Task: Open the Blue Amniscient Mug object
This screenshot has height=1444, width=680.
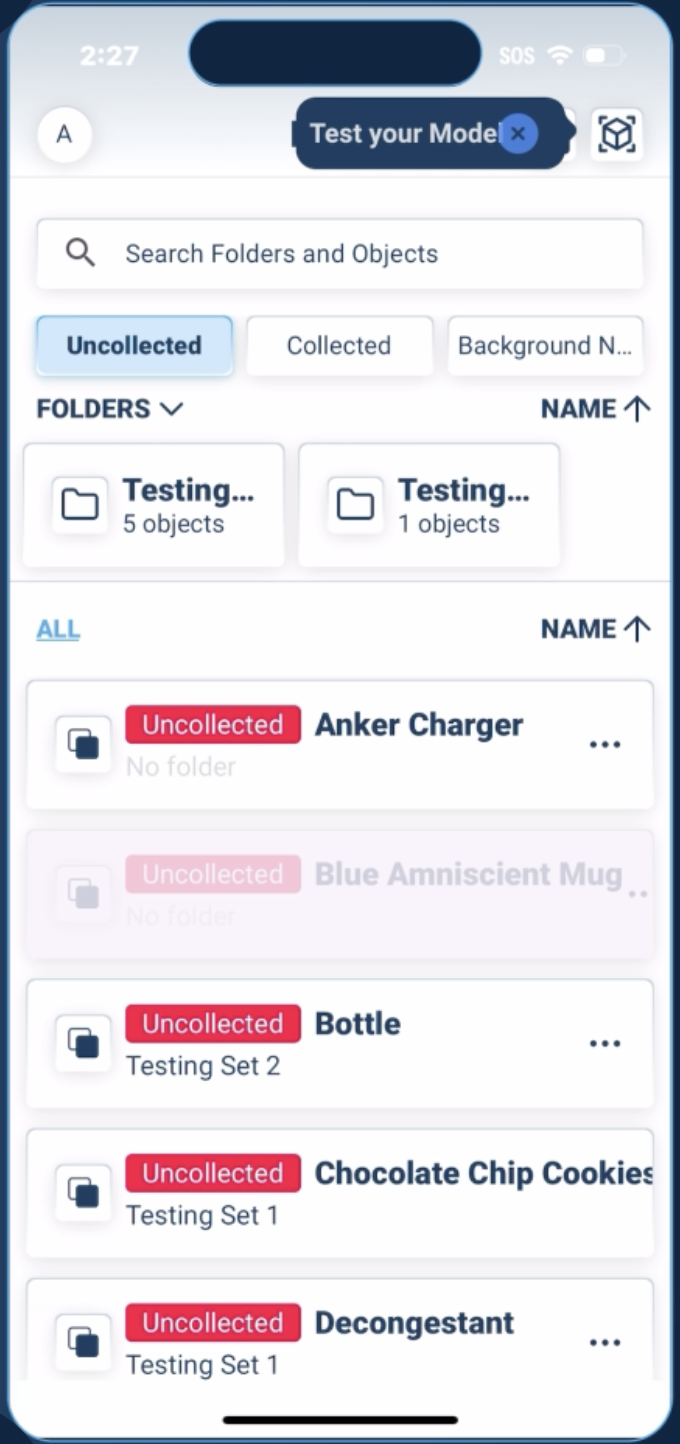Action: click(x=340, y=894)
